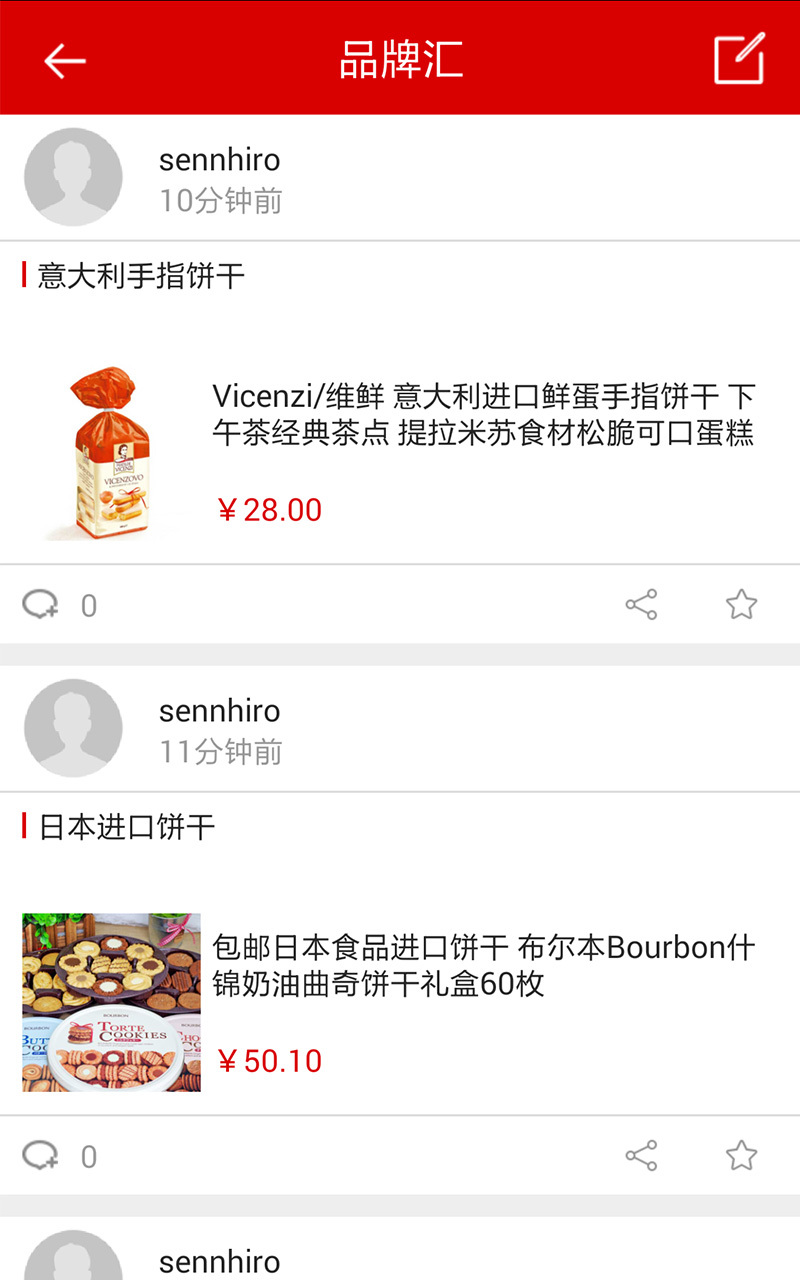
Task: Open the Bourbon cookie gift box card
Action: tap(400, 1003)
